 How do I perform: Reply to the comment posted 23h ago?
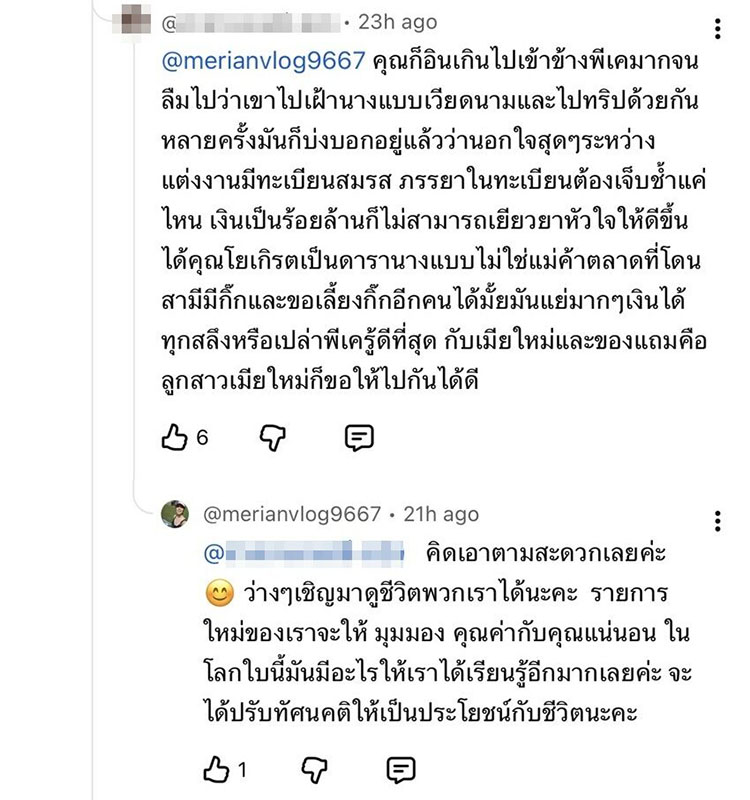[x=359, y=438]
